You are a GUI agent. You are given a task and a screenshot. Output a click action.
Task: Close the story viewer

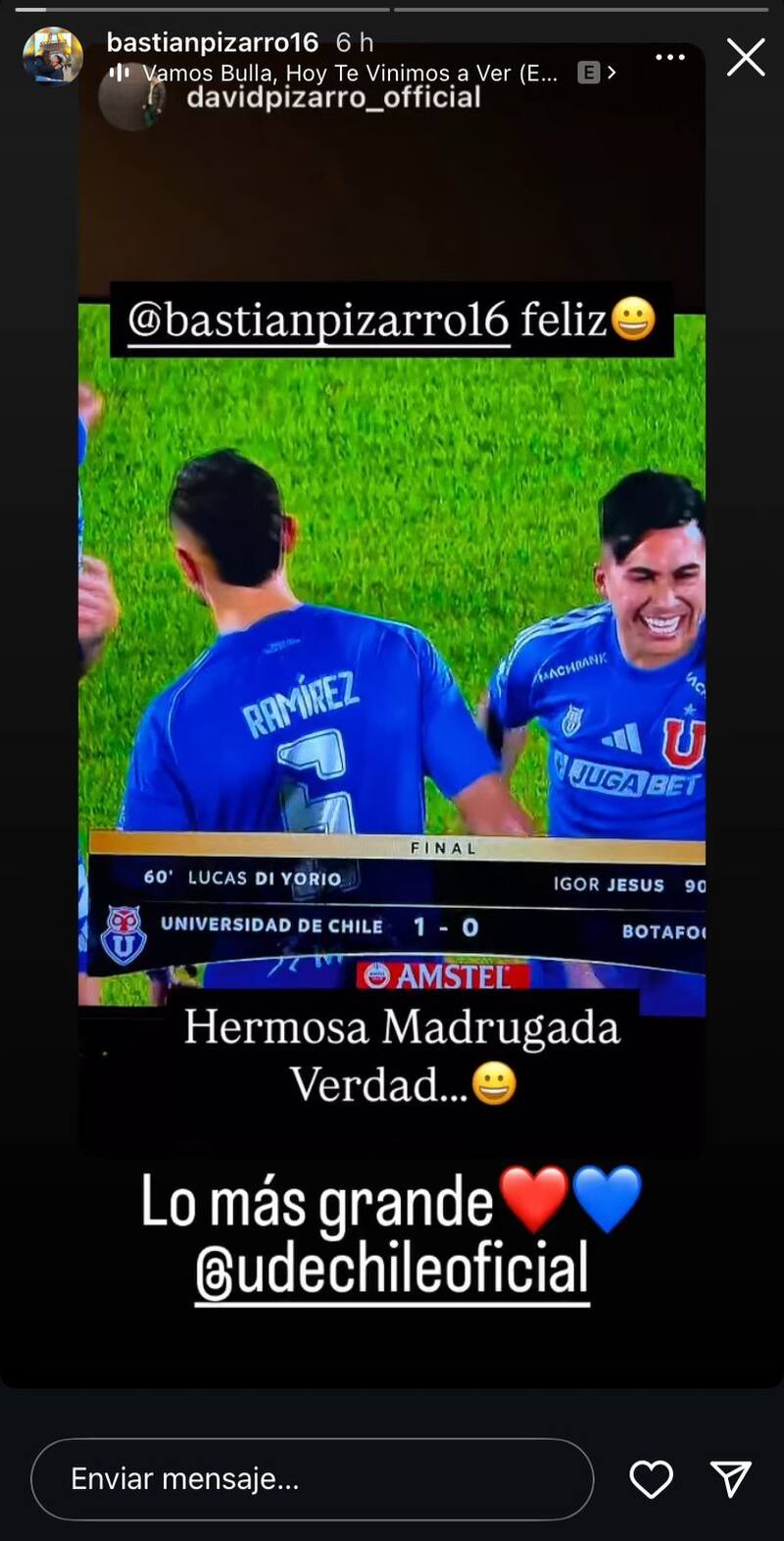click(746, 58)
